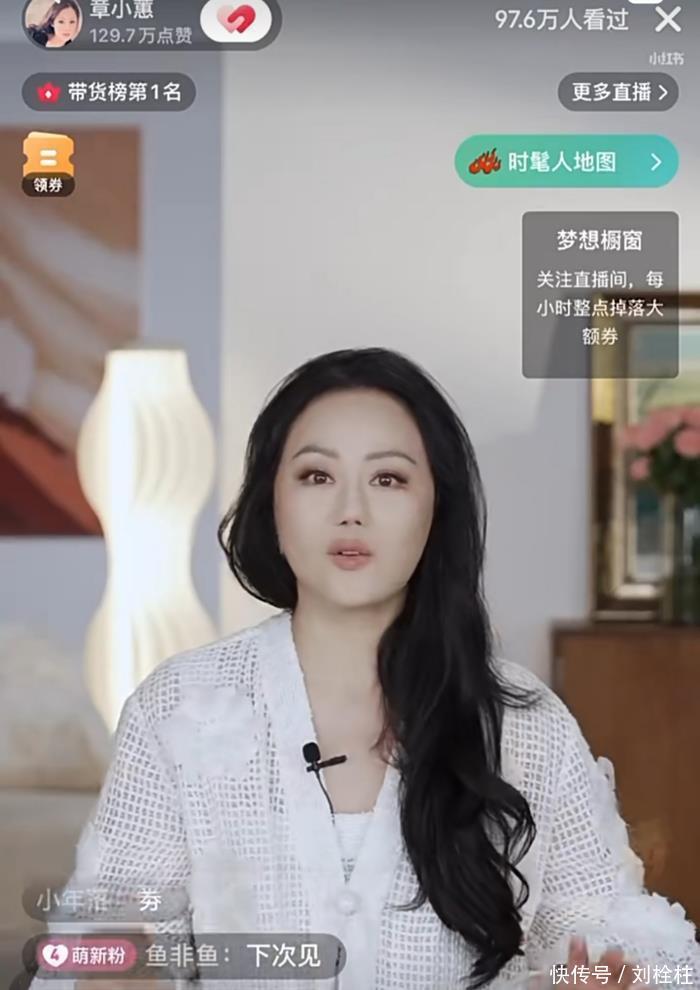Open 带货榜第1名 ranking chip
Screen dimensions: 700x990
(109, 93)
